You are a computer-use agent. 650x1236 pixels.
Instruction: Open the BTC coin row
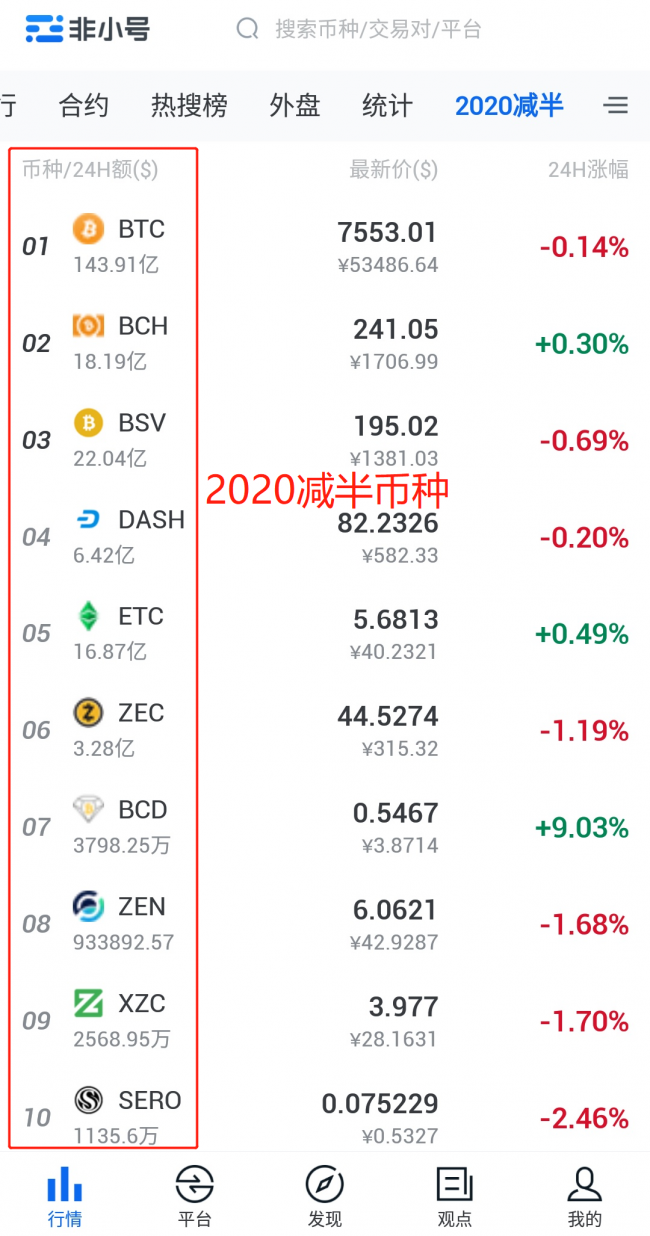point(325,246)
